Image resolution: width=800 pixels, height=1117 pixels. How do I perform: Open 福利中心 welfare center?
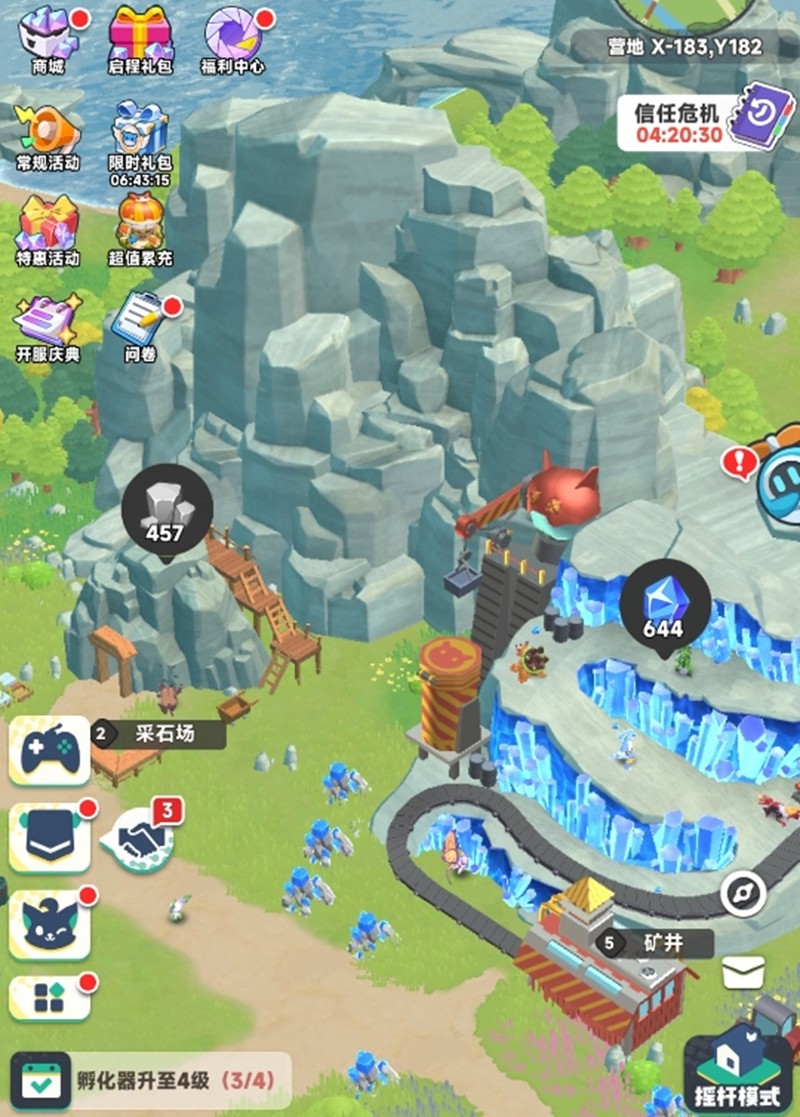point(232,38)
